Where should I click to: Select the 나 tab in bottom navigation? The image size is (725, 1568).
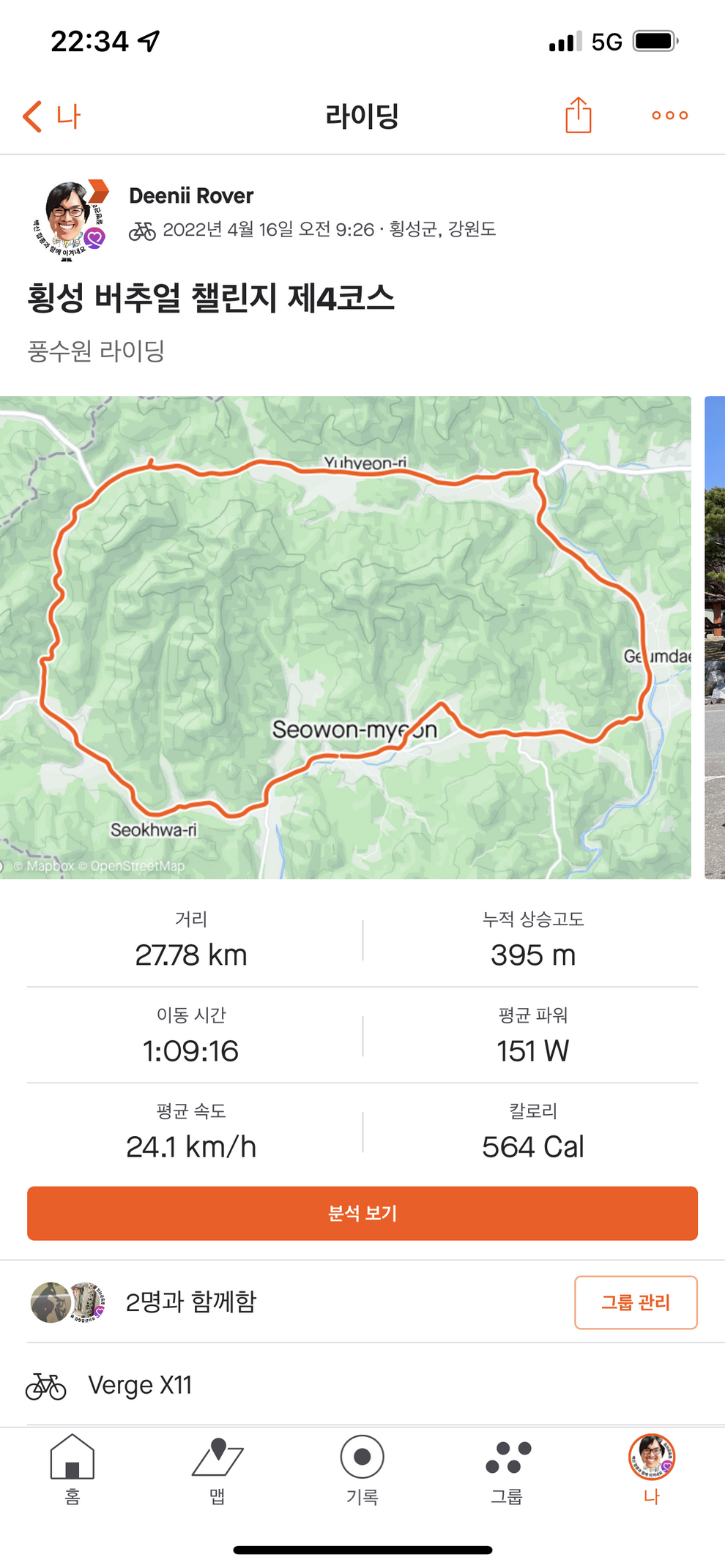click(x=652, y=1468)
